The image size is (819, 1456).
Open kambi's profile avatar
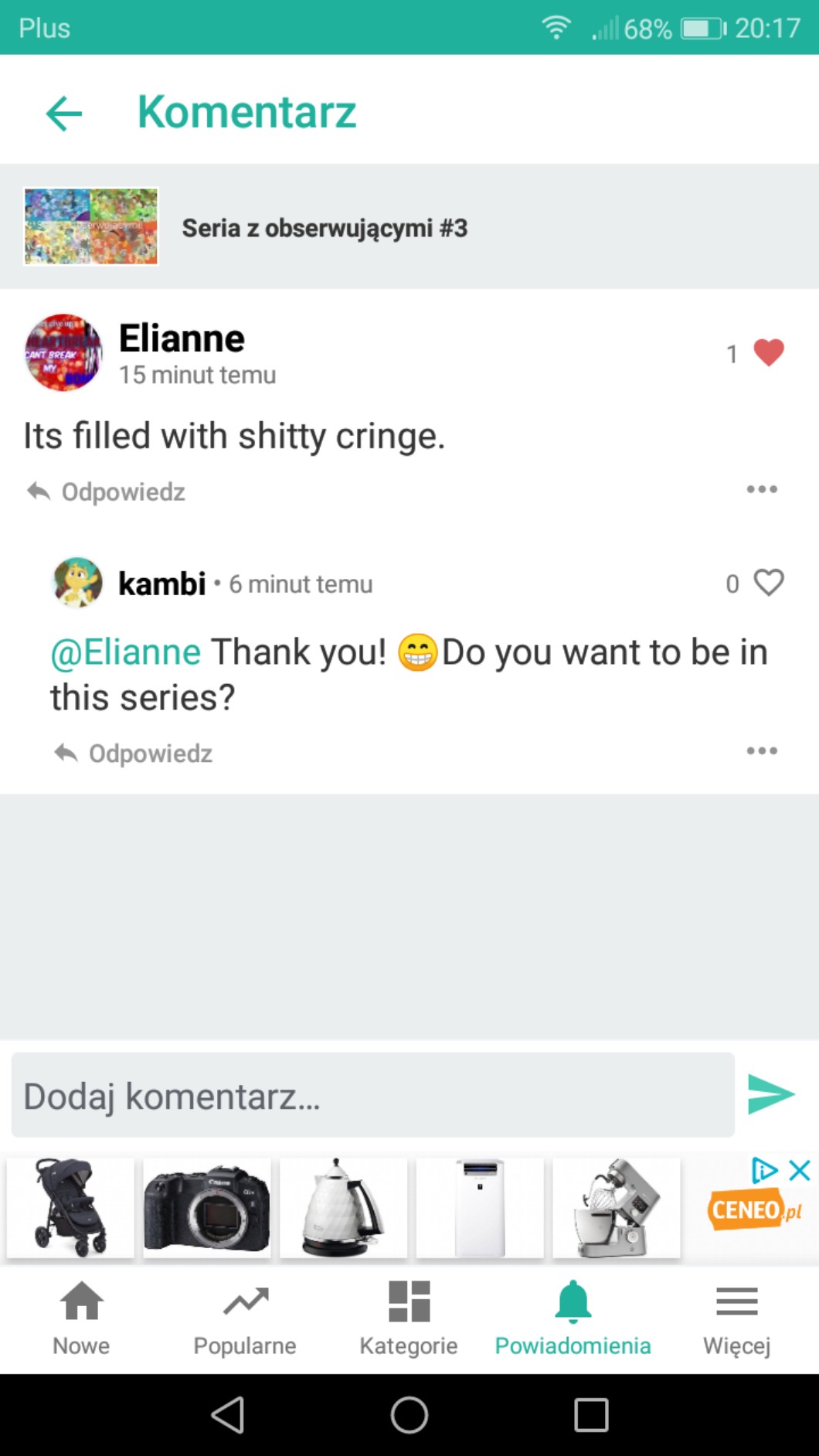(x=77, y=583)
